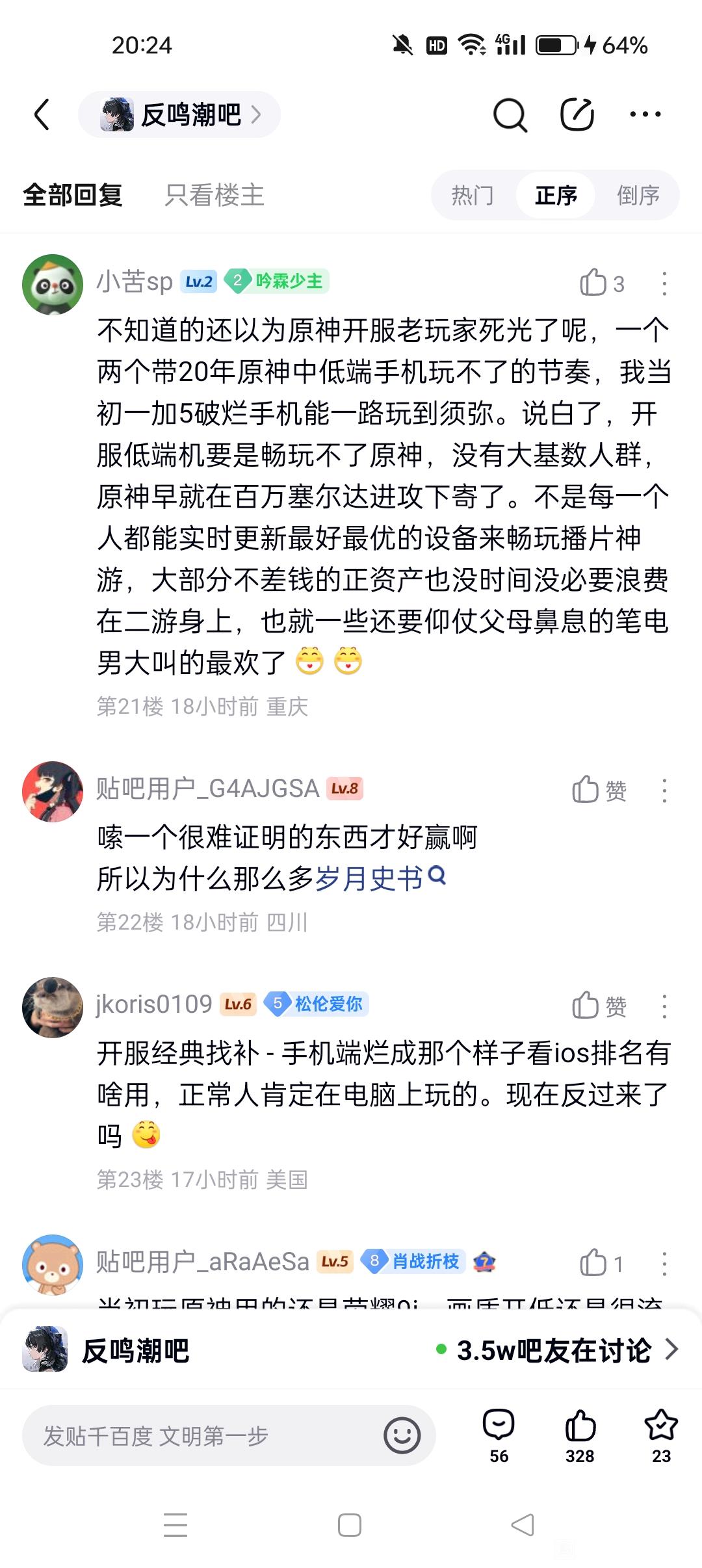Open the 反鸣潮吧 forum chip
This screenshot has width=702, height=1568.
click(179, 114)
